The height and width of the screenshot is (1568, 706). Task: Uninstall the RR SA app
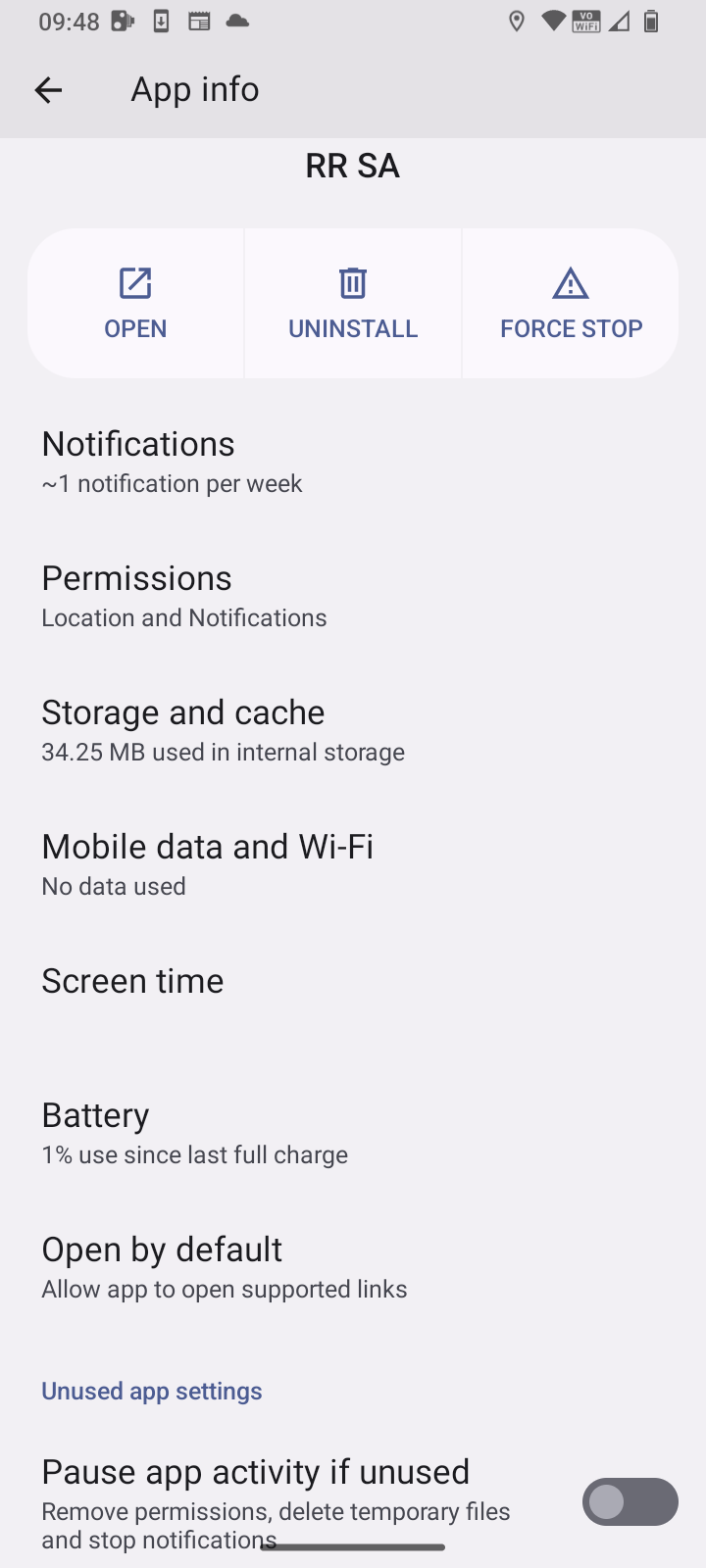353,304
